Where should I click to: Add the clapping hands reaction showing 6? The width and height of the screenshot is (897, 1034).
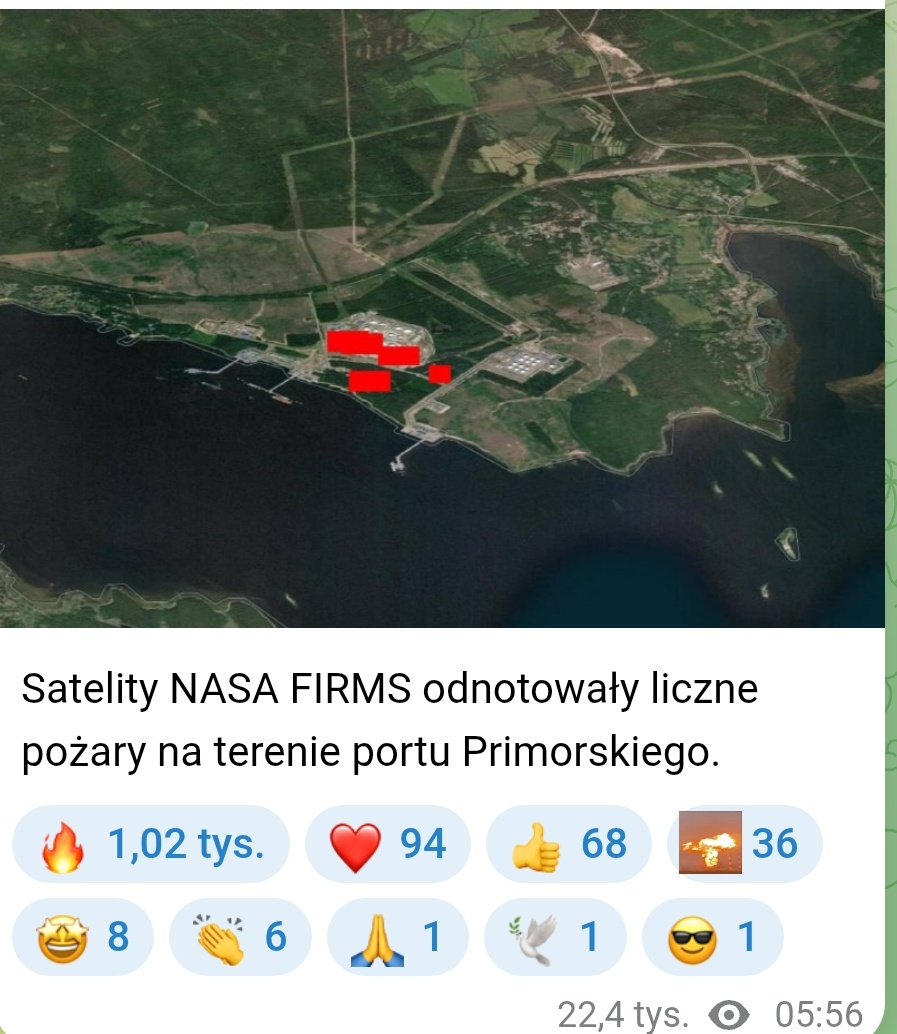(240, 937)
